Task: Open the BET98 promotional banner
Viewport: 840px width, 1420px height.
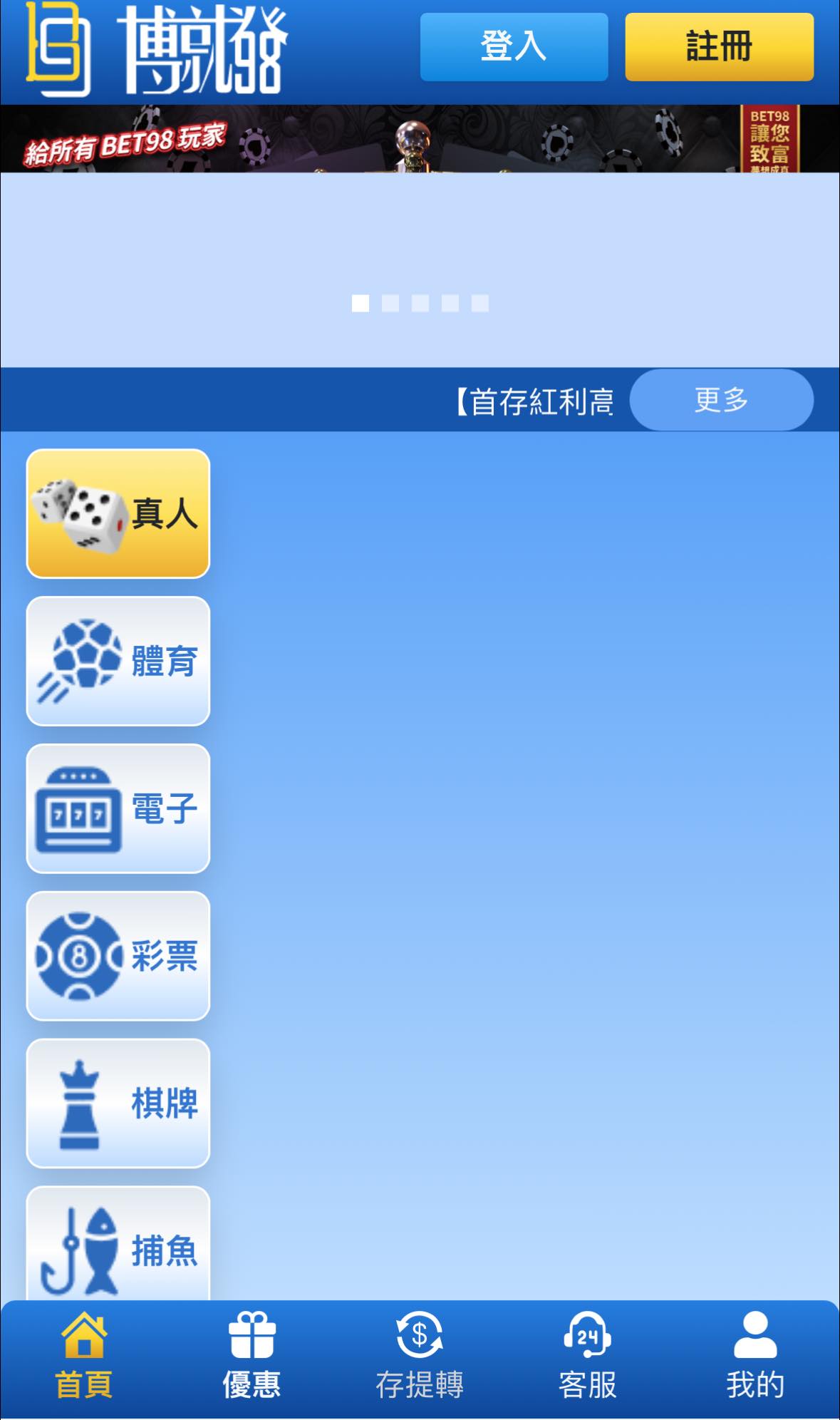Action: pyautogui.click(x=420, y=139)
